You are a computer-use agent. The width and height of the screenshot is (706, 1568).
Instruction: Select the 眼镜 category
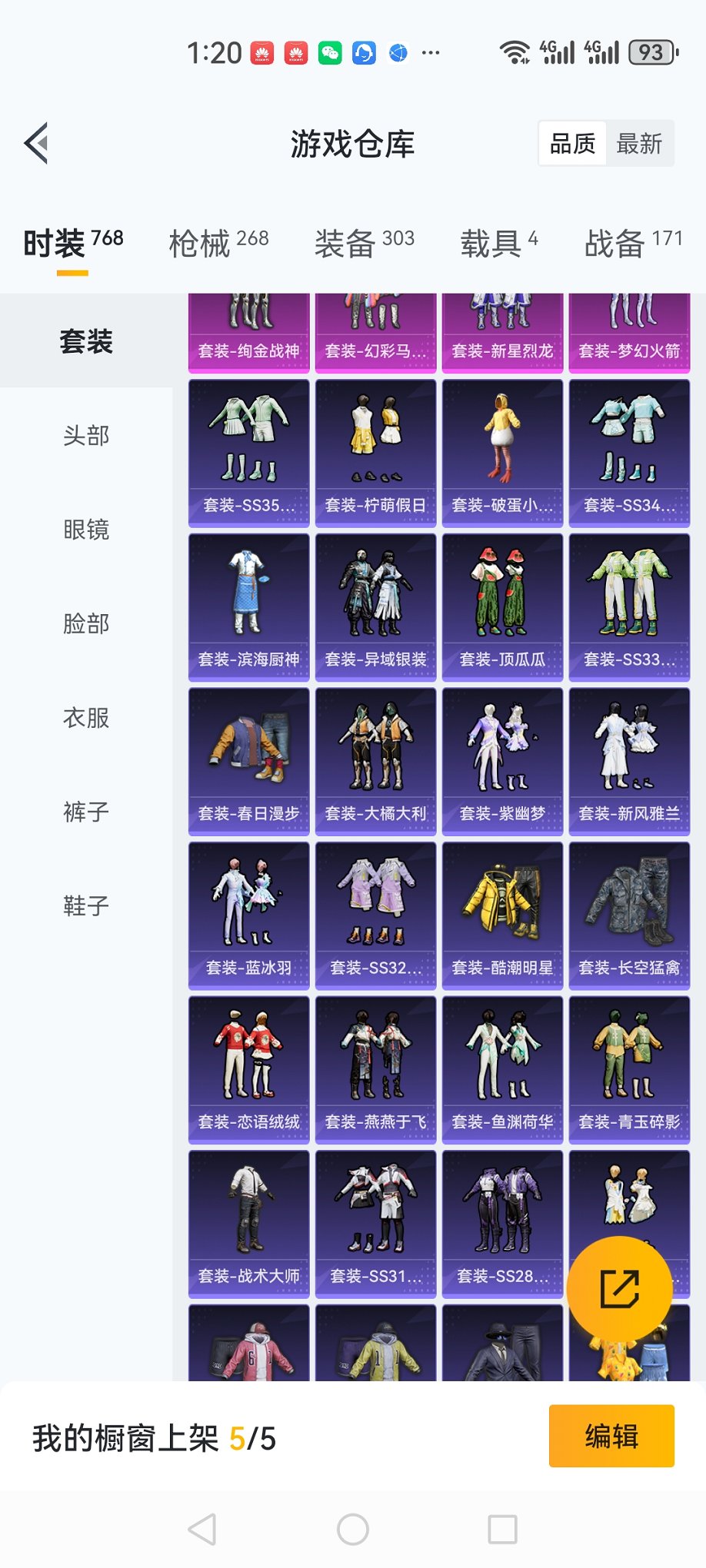pyautogui.click(x=86, y=530)
